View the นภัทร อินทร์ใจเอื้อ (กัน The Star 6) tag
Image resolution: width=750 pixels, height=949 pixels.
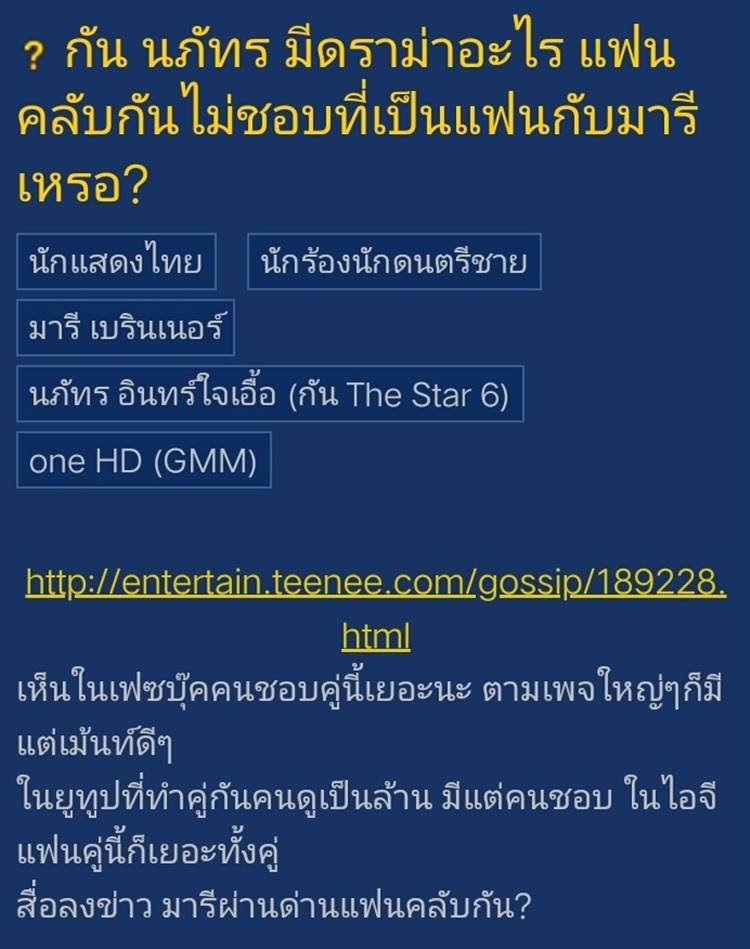(x=270, y=394)
